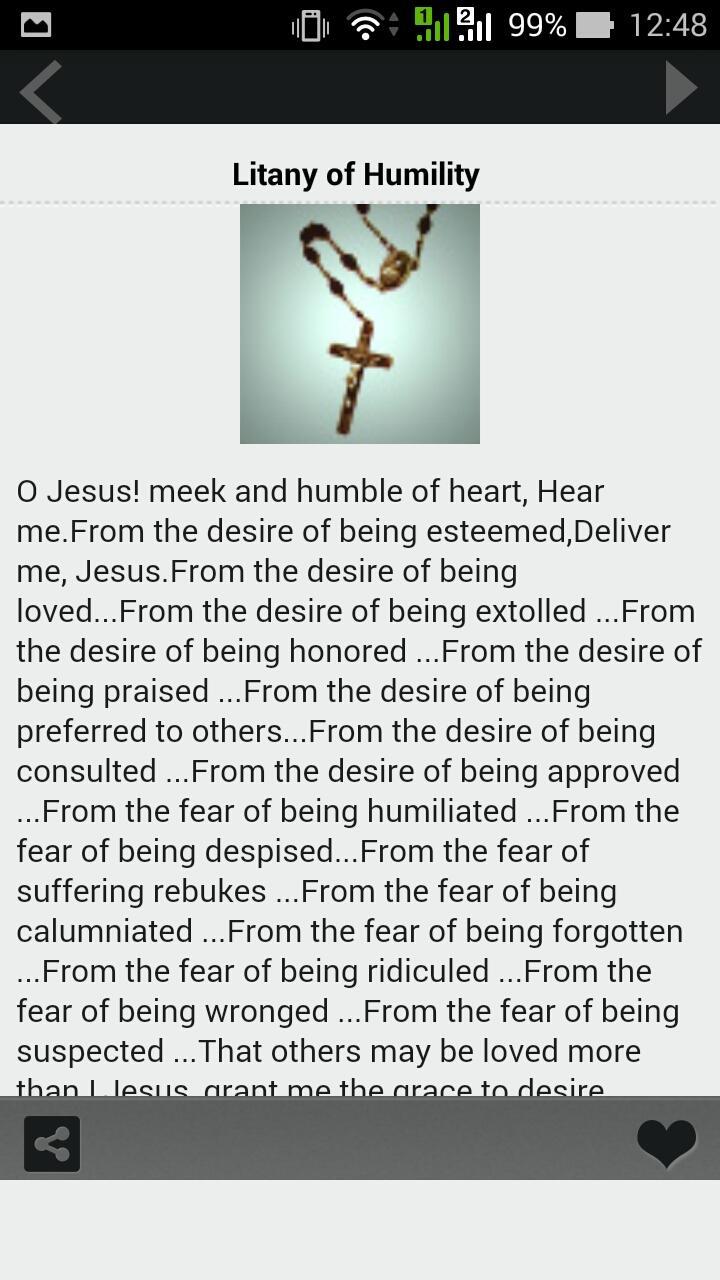This screenshot has width=720, height=1280.
Task: Tap the vibrate mode status icon
Action: point(309,24)
